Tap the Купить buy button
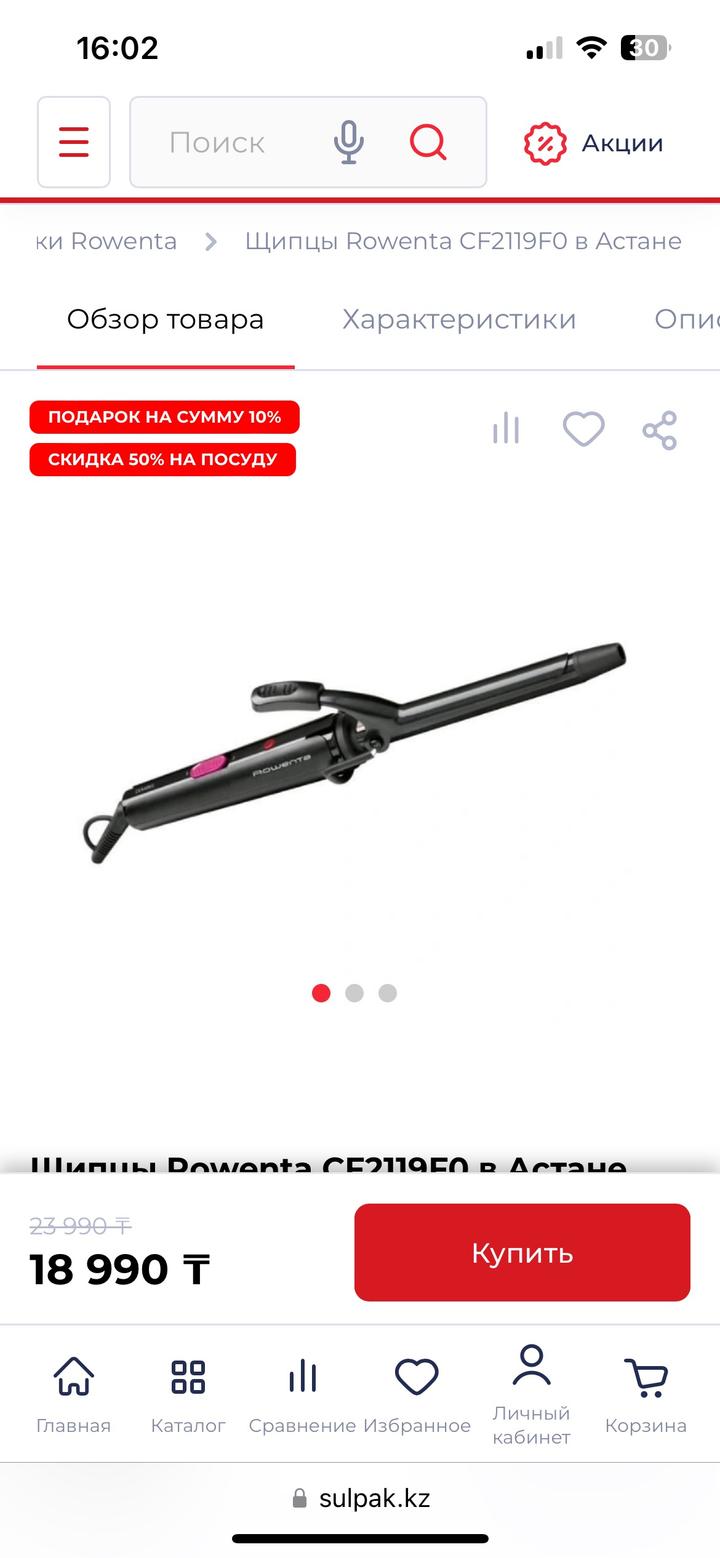This screenshot has width=720, height=1558. click(522, 1253)
